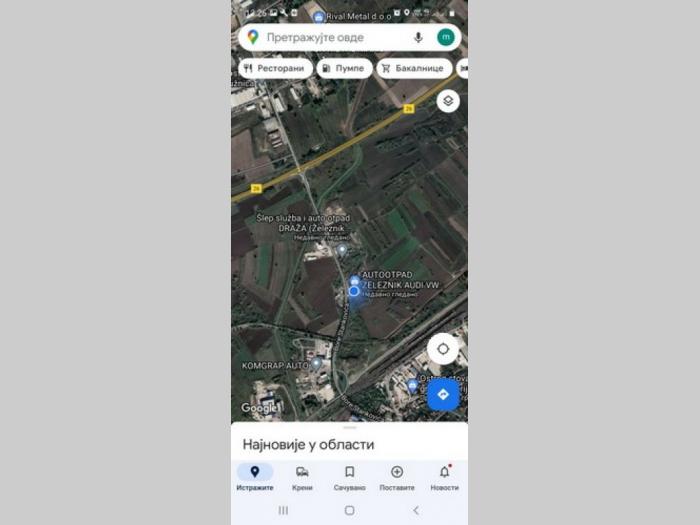
Task: Open the KOMGRAP AUTO place marker
Action: point(316,363)
